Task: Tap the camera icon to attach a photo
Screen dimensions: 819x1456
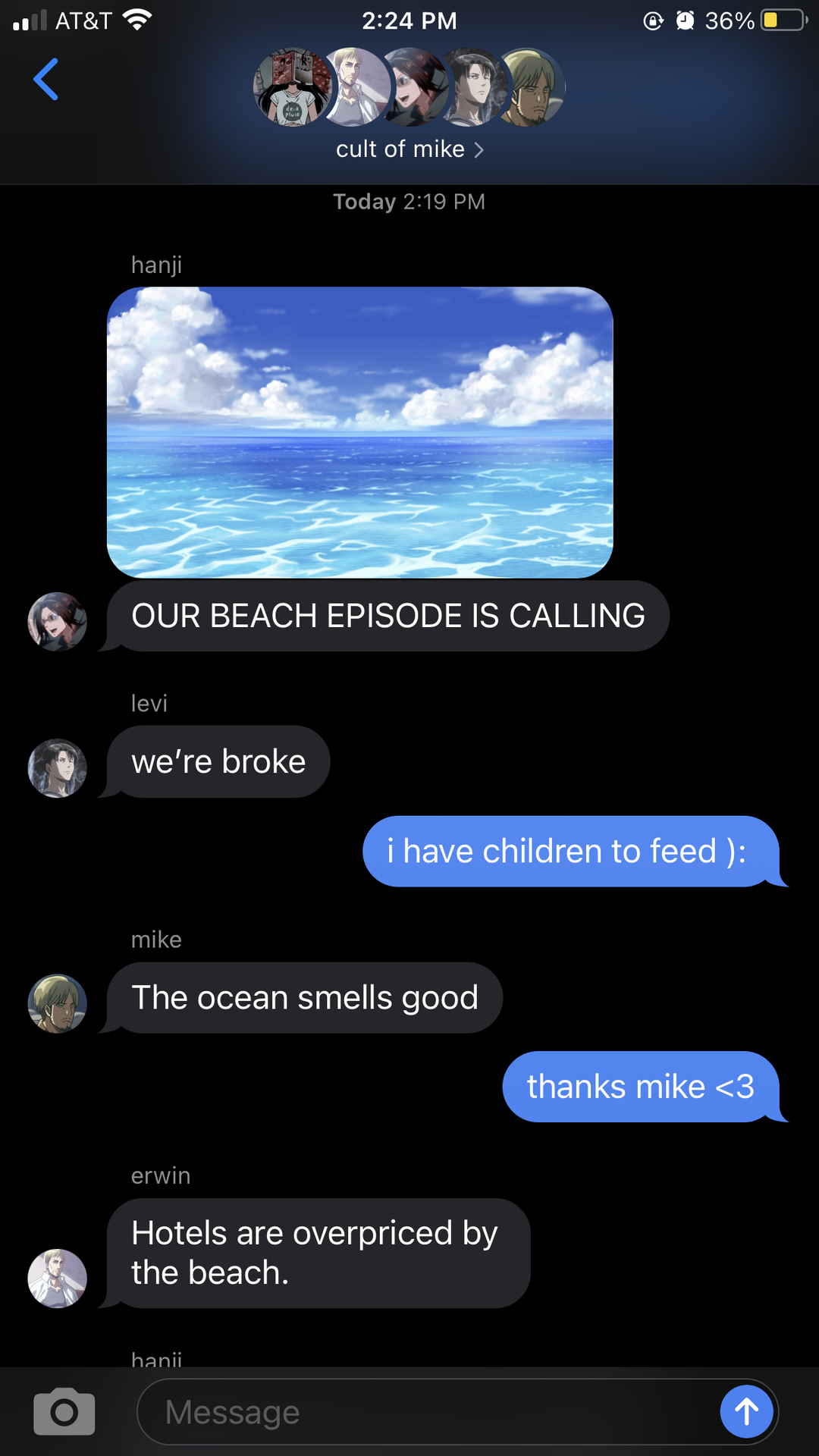Action: [x=64, y=1412]
